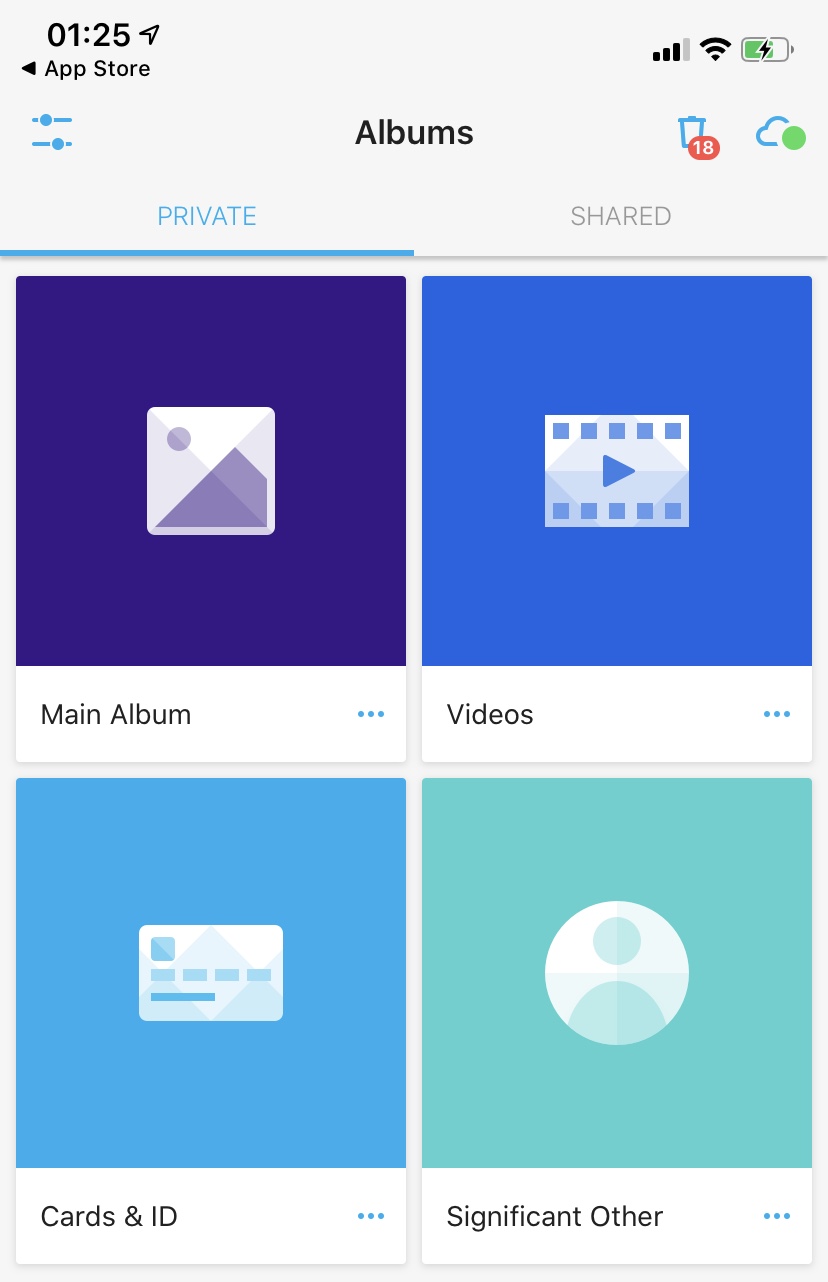Image resolution: width=828 pixels, height=1282 pixels.
Task: Show more options for Videos
Action: coord(777,714)
